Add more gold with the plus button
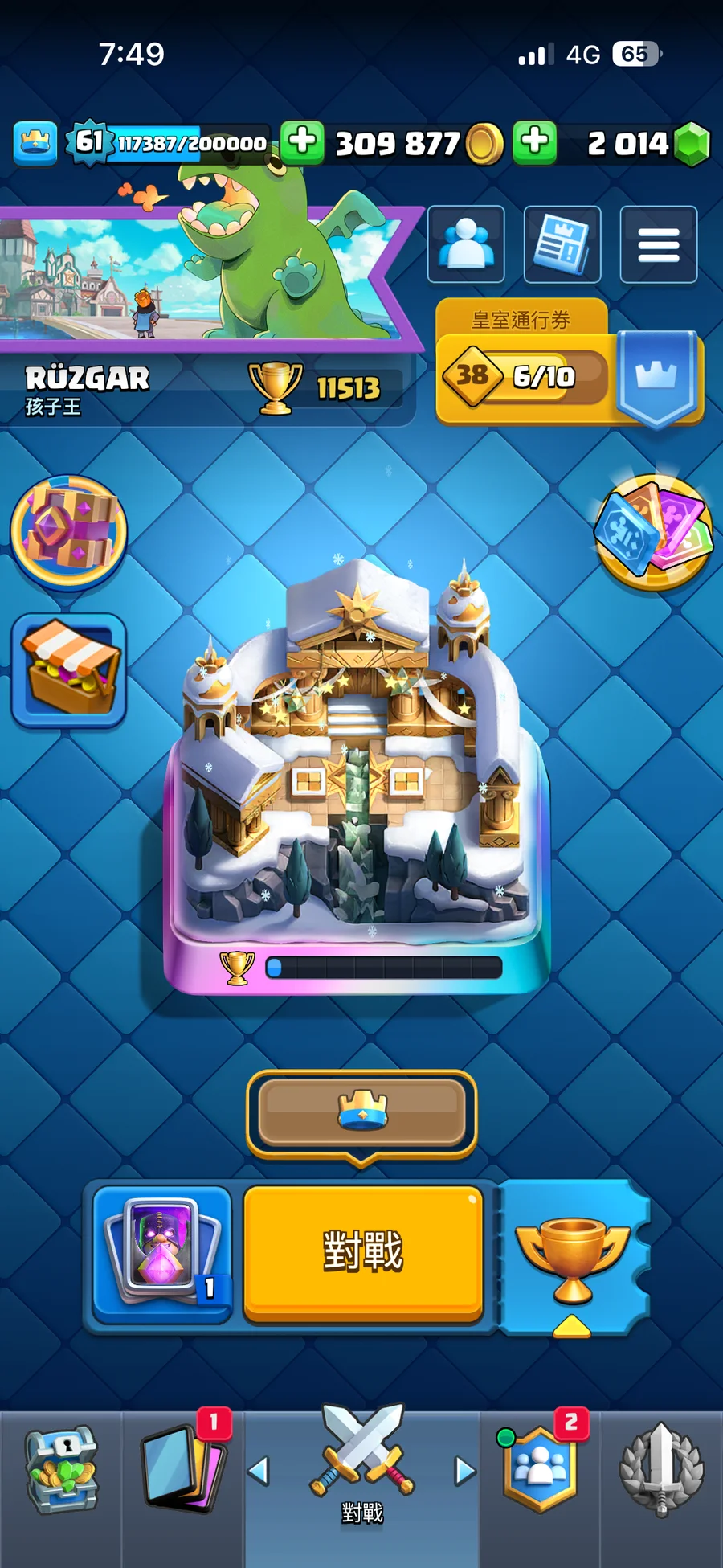 [302, 142]
